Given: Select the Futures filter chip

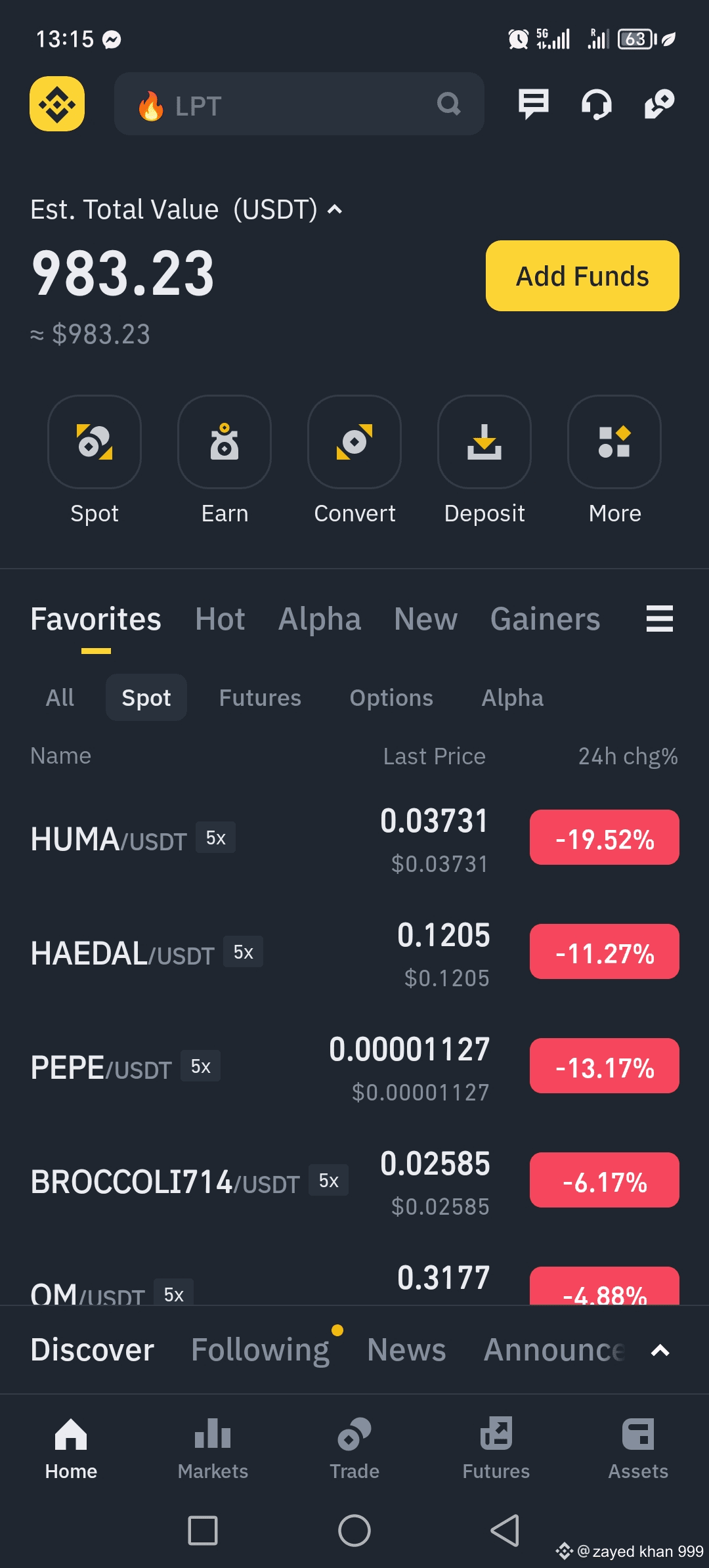Looking at the screenshot, I should (260, 697).
